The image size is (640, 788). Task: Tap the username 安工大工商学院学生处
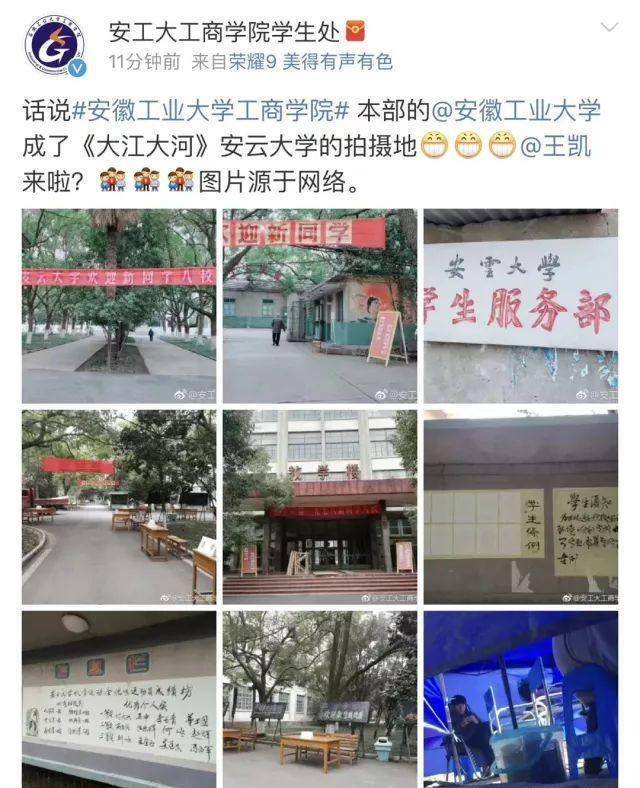click(x=224, y=31)
